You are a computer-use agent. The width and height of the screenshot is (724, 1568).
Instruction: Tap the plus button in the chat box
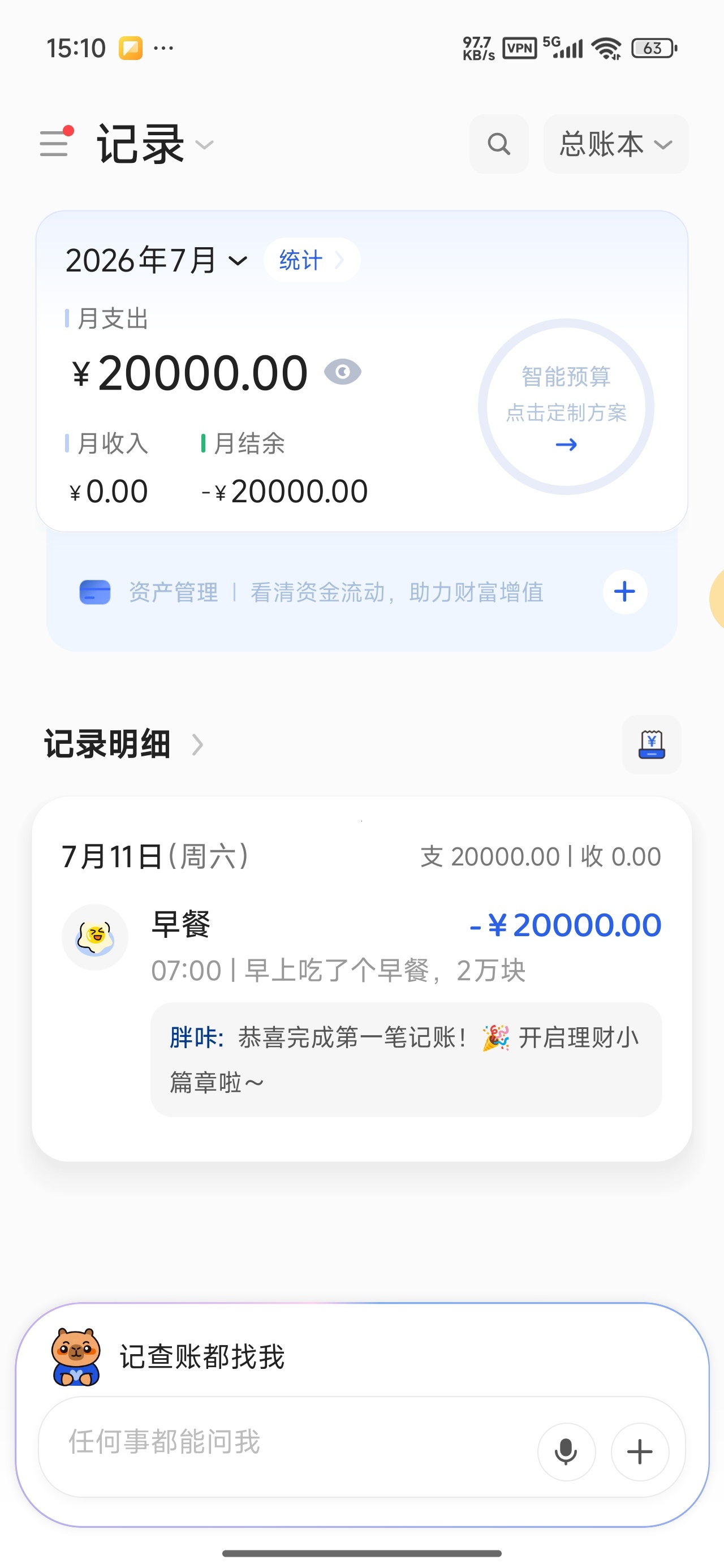pos(640,1451)
